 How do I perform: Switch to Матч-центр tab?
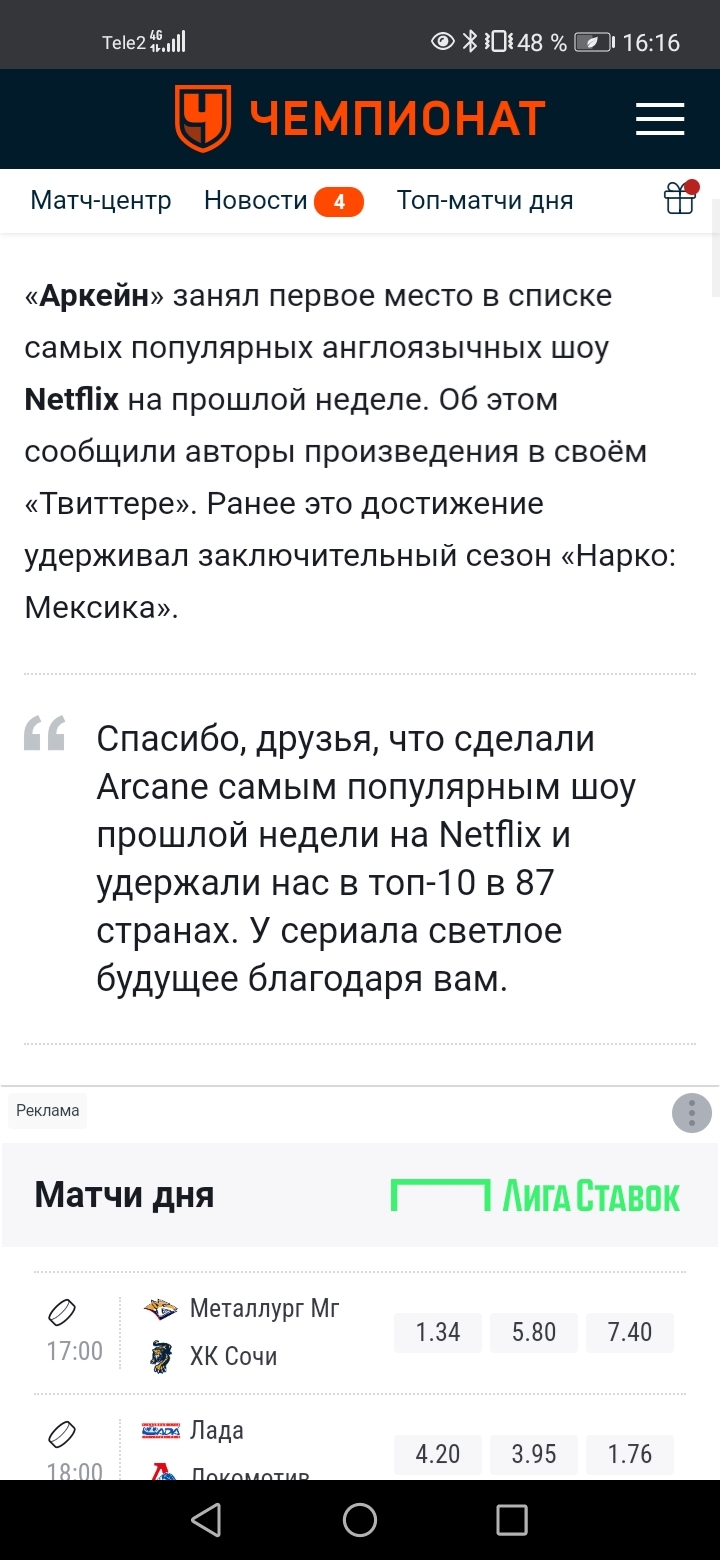[x=101, y=200]
